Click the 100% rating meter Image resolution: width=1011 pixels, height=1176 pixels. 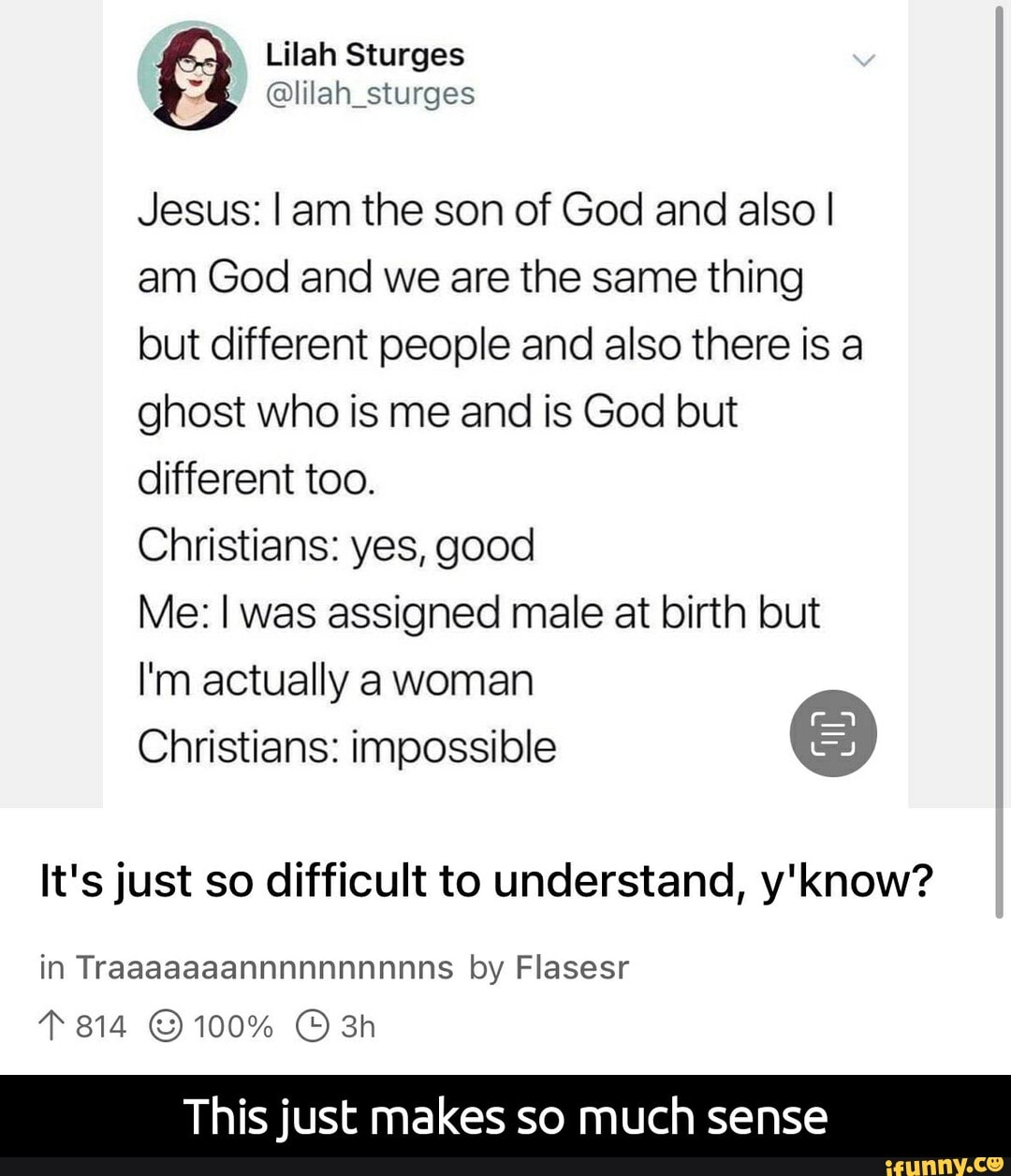(227, 1025)
